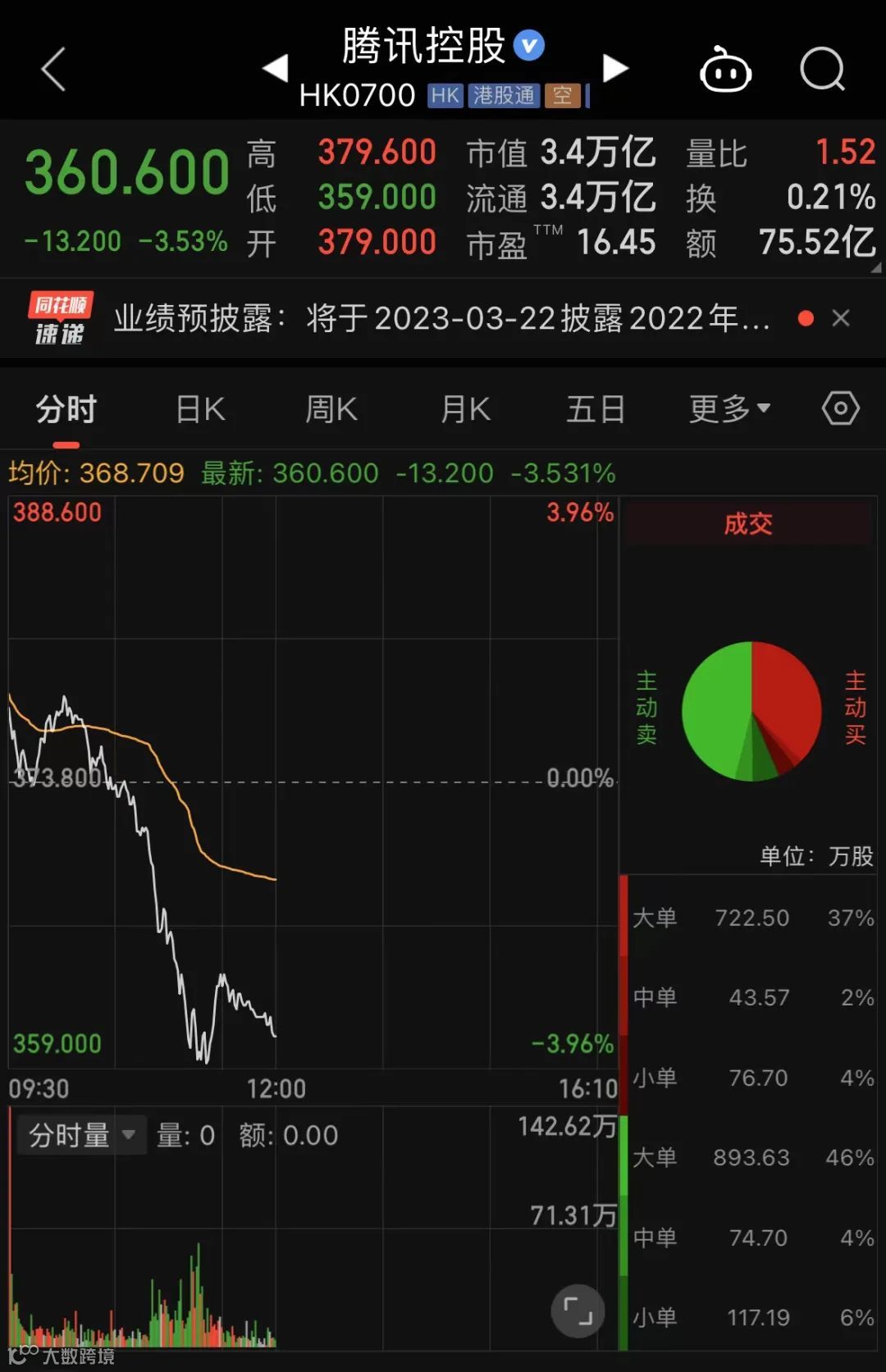This screenshot has height=1372, width=886.
Task: Dismiss the 业绩预披露 banner
Action: coord(841,318)
